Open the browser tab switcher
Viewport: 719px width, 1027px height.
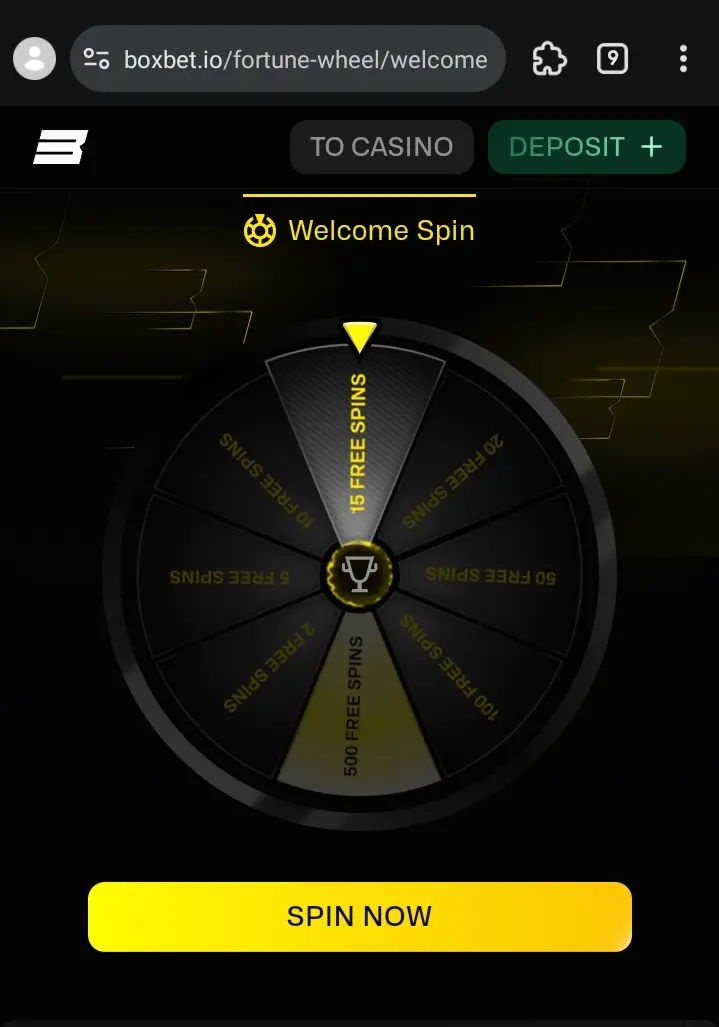point(612,59)
